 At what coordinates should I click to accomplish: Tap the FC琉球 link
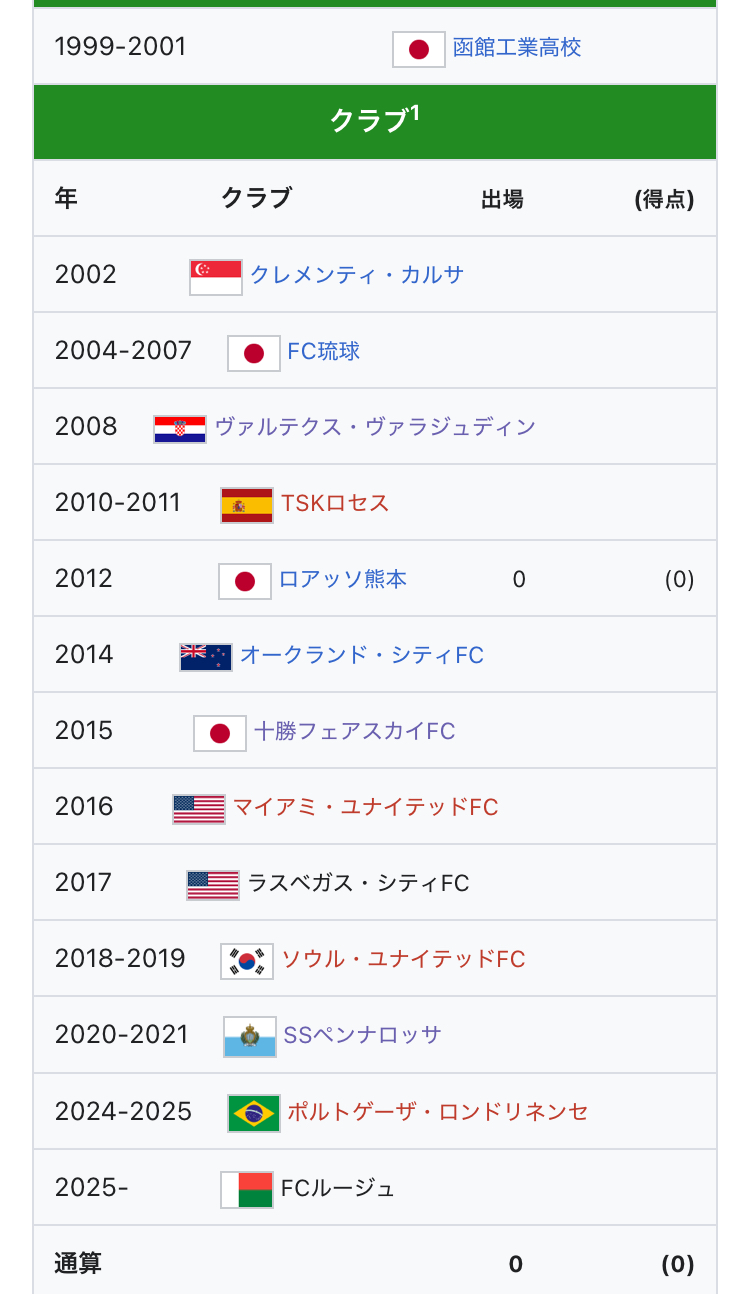point(324,351)
